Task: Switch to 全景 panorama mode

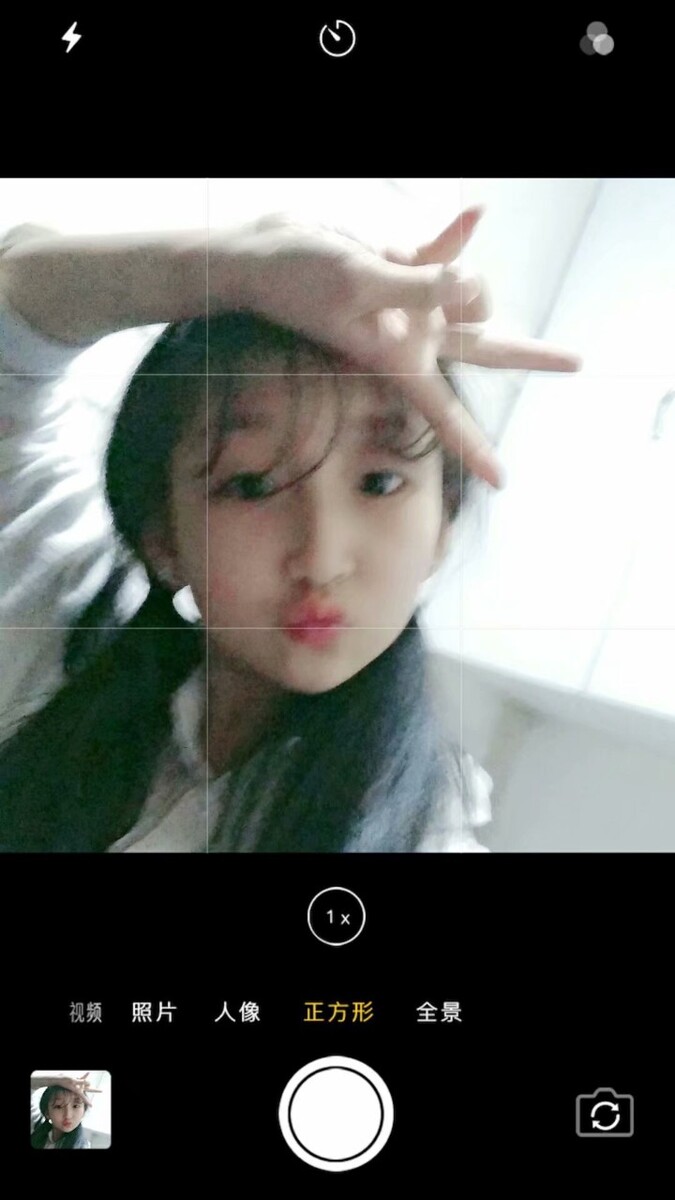Action: click(439, 1012)
